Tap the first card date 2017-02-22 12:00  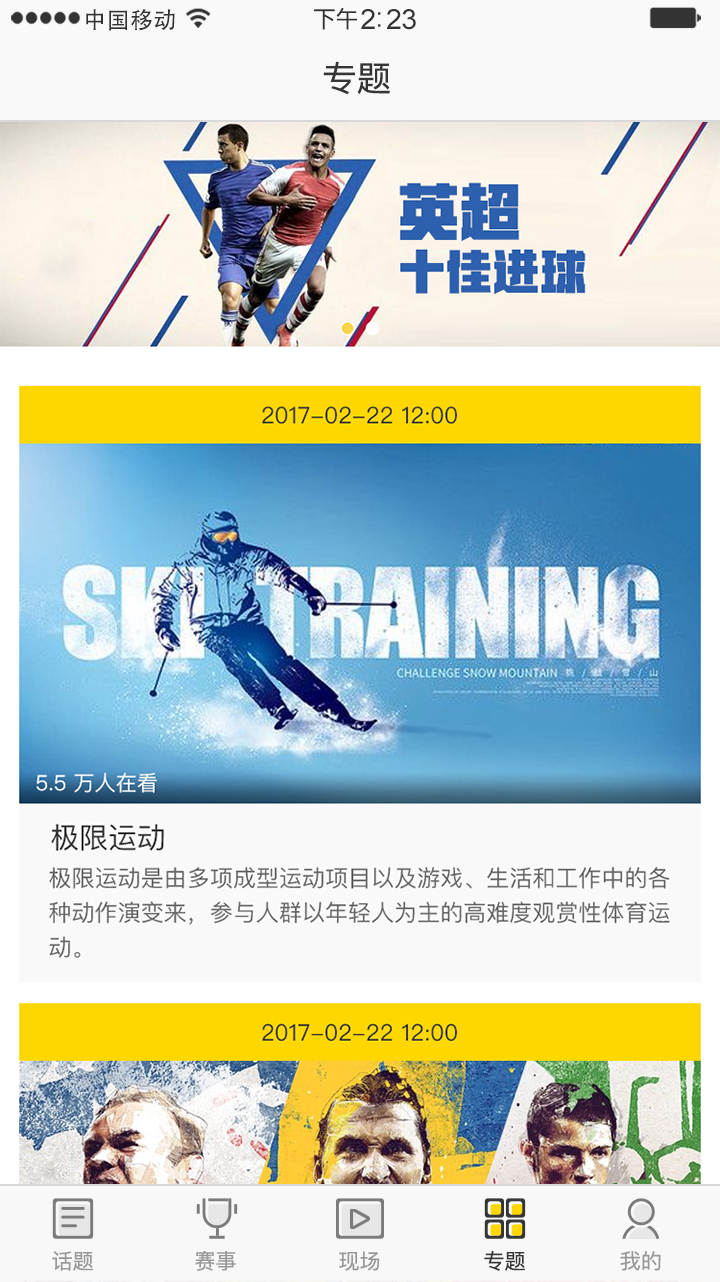[x=360, y=414]
